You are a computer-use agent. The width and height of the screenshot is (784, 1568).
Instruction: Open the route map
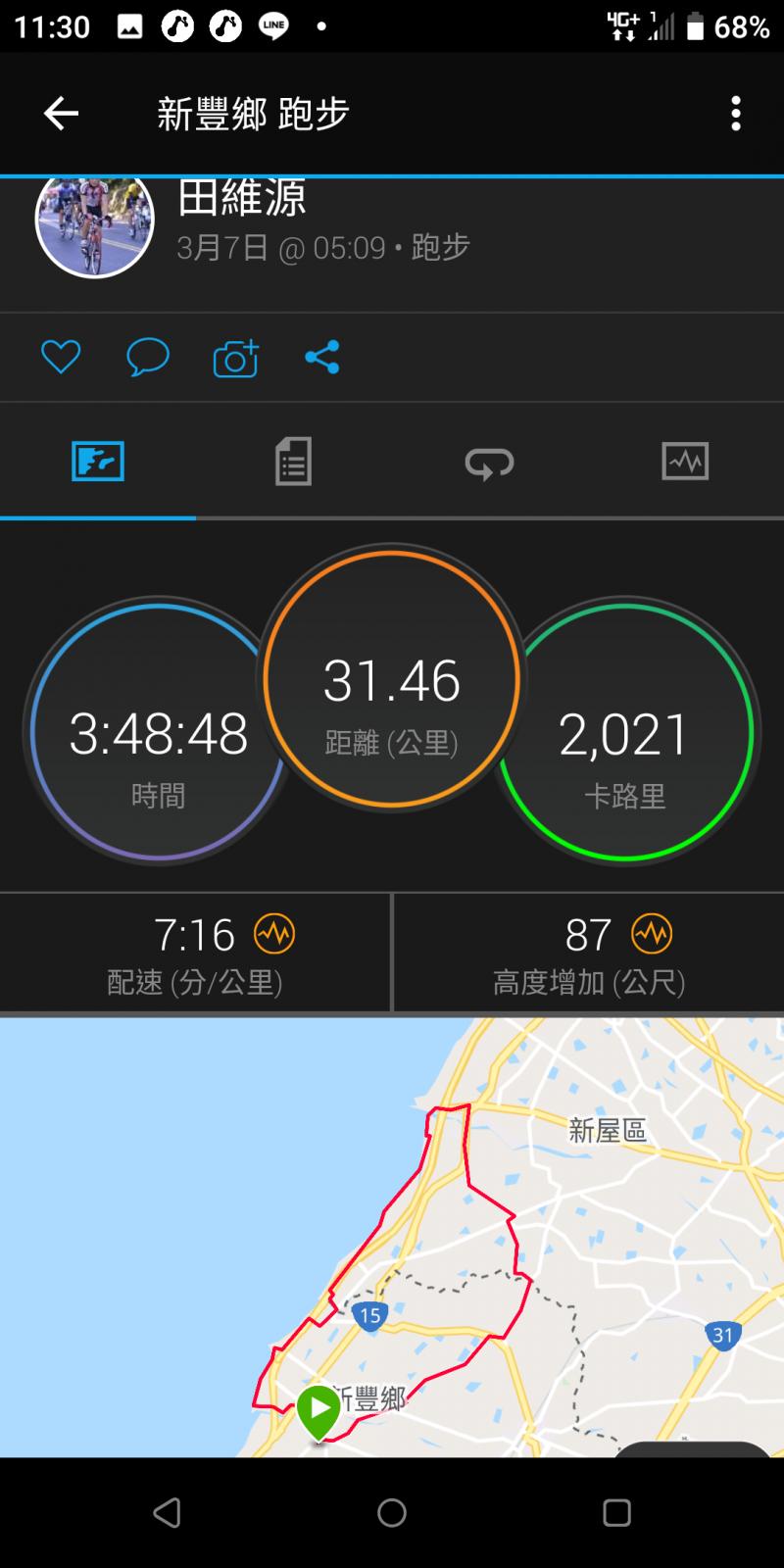tap(392, 1237)
